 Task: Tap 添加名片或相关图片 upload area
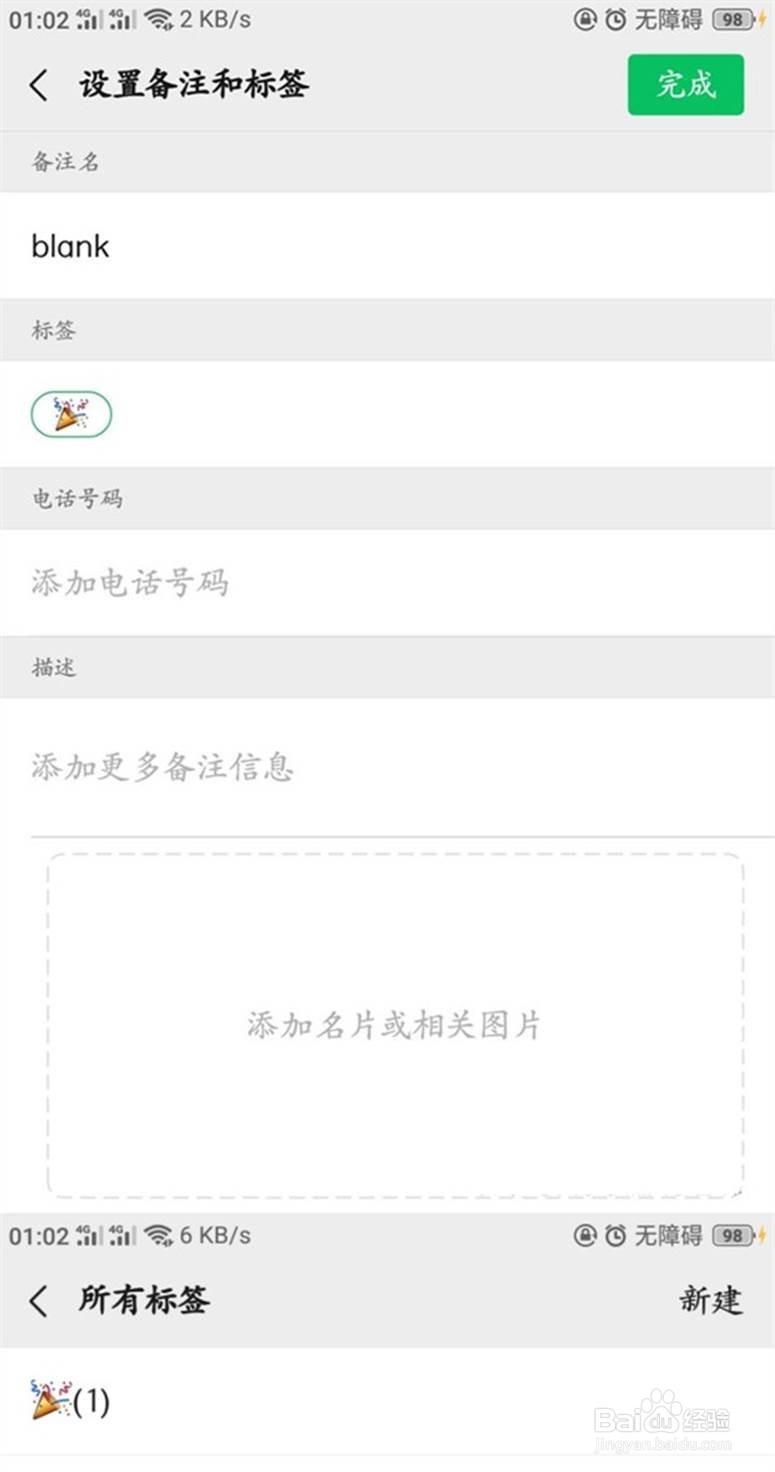[x=396, y=1025]
